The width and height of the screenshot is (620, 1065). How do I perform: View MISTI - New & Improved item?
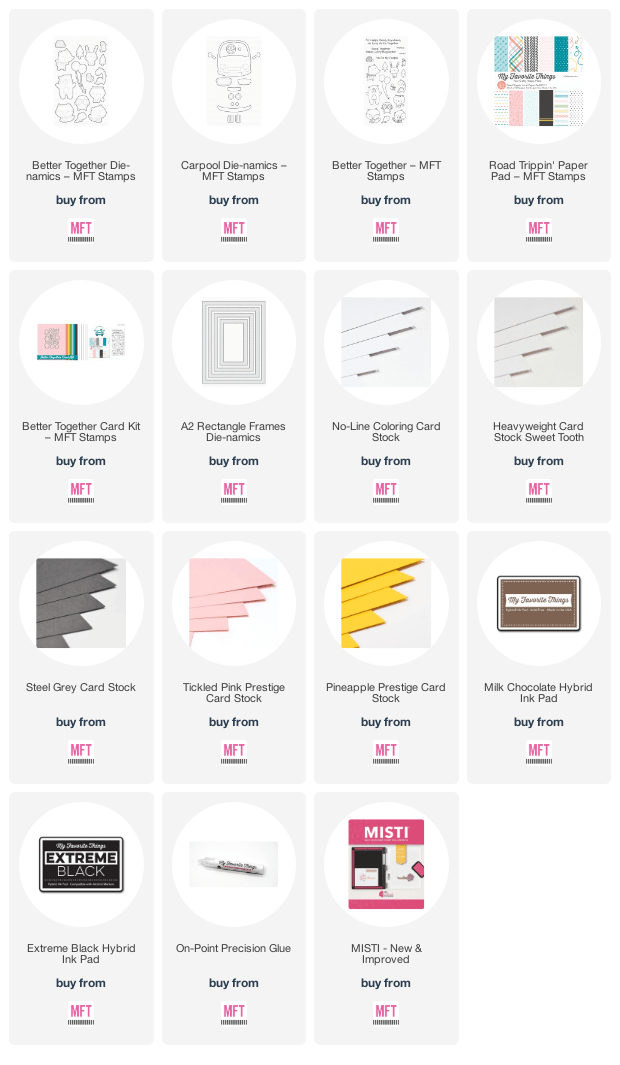386,864
